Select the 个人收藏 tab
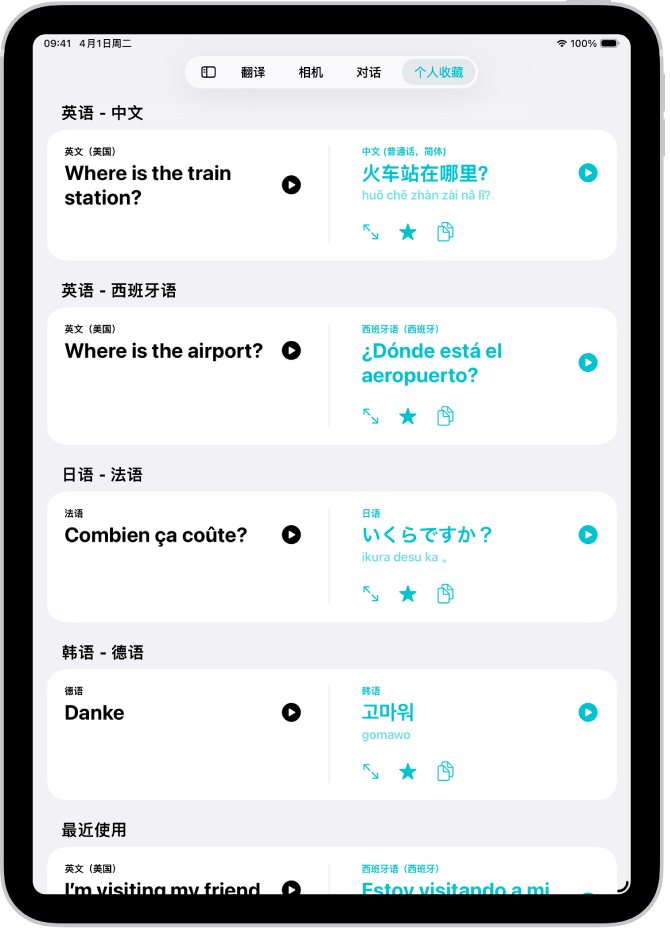Viewport: 670px width, 931px height. coord(439,72)
